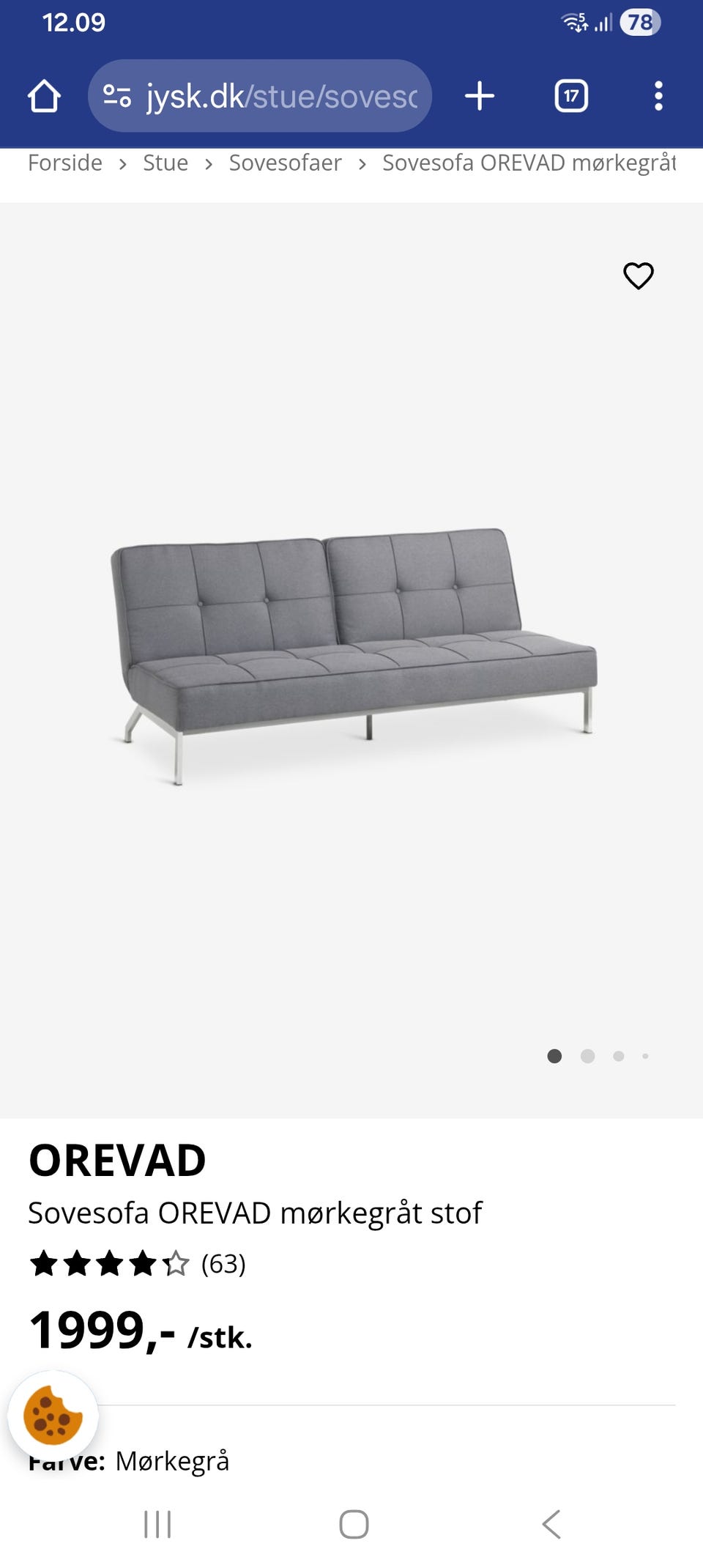Open the browser overflow menu

pyautogui.click(x=658, y=96)
